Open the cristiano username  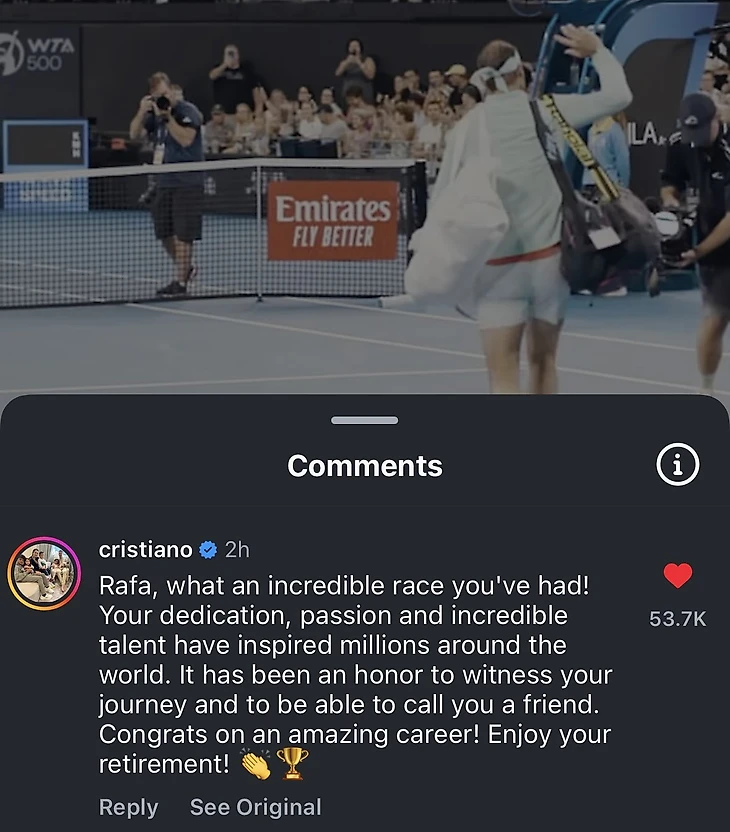[x=145, y=549]
